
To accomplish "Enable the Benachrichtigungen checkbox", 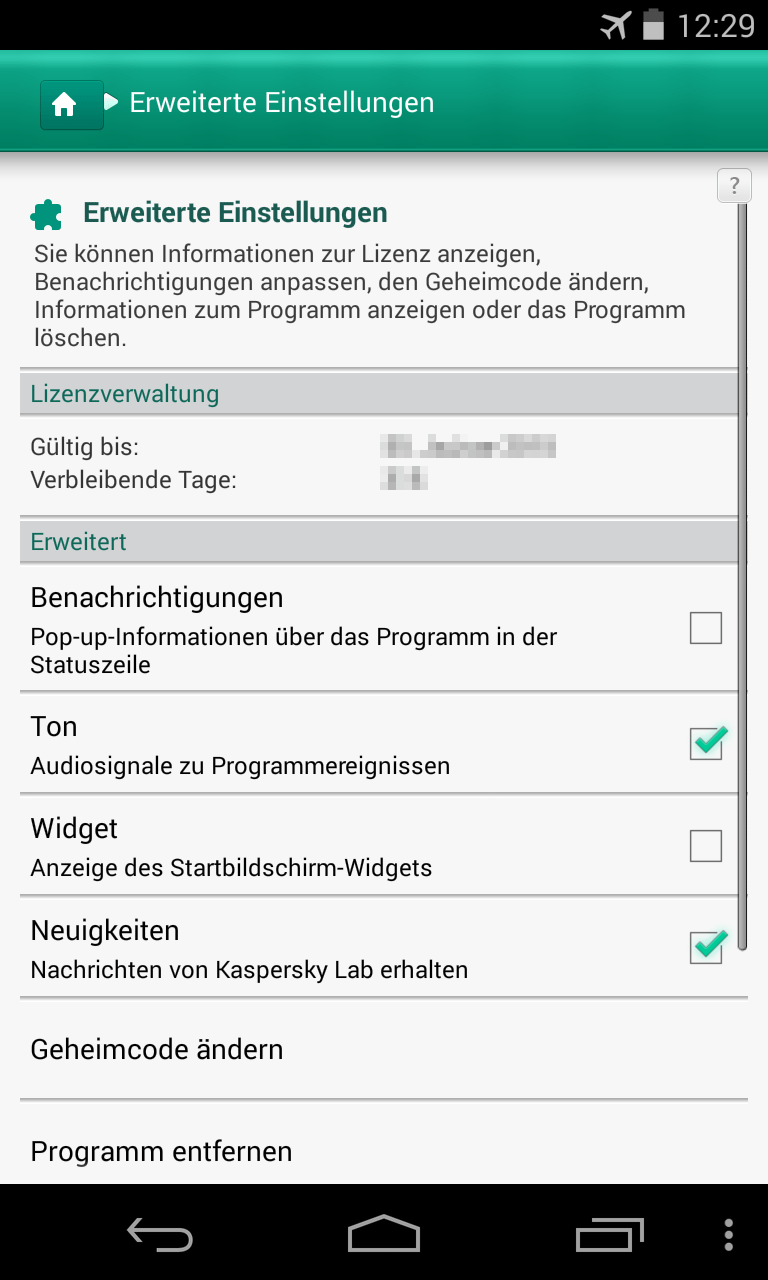I will point(706,628).
